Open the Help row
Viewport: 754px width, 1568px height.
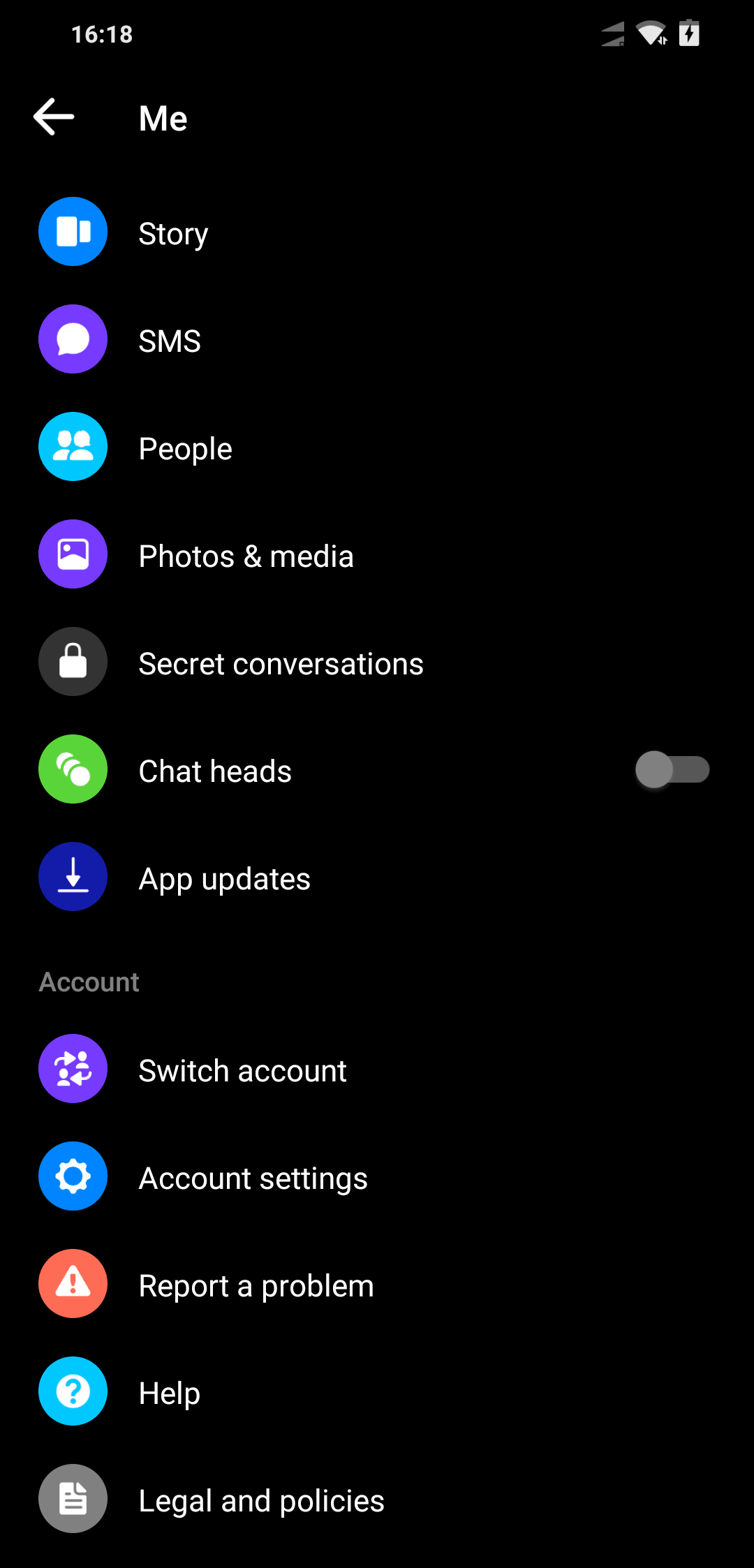377,1391
